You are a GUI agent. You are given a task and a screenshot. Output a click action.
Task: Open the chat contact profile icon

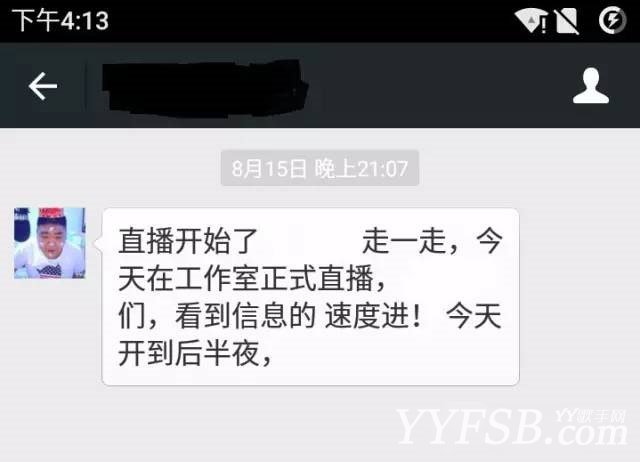pos(590,86)
